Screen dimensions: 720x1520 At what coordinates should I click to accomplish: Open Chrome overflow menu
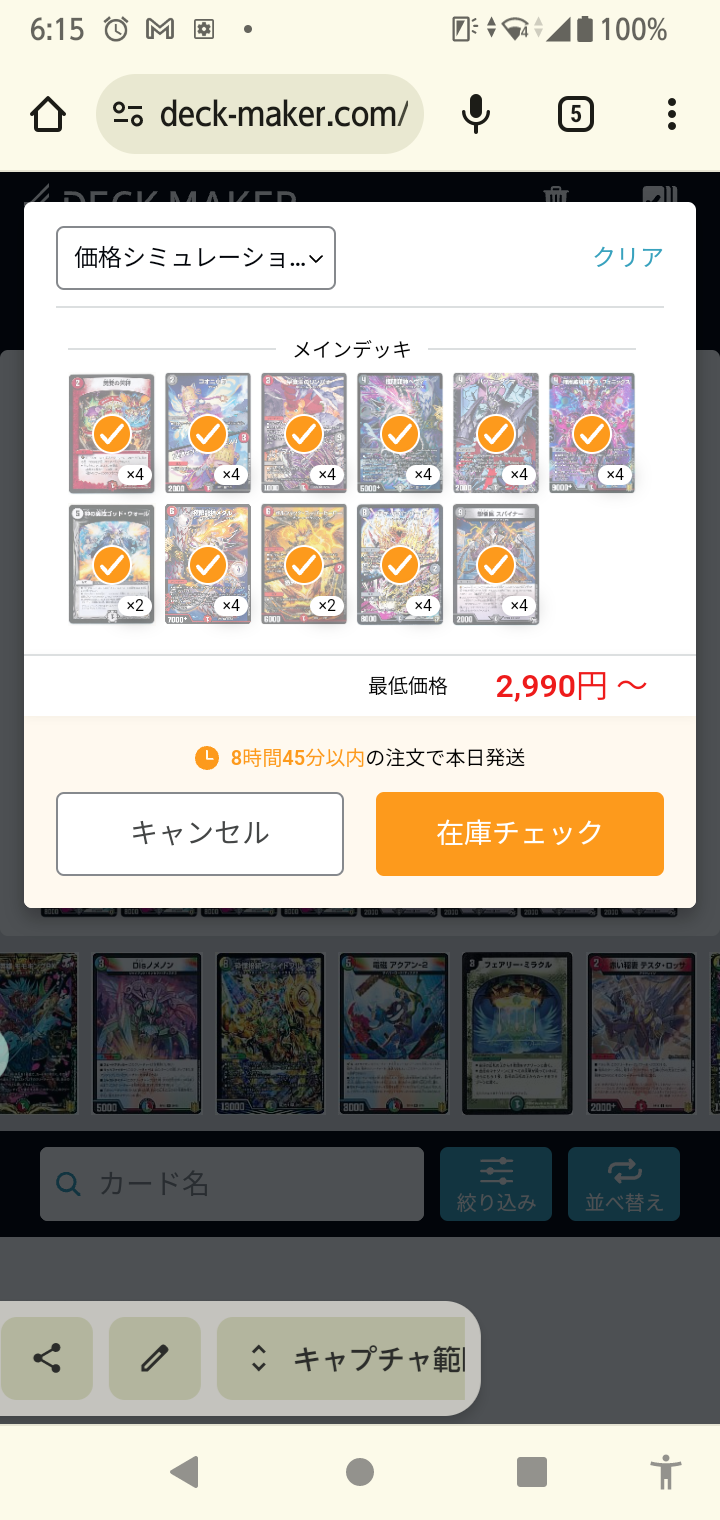pyautogui.click(x=672, y=114)
